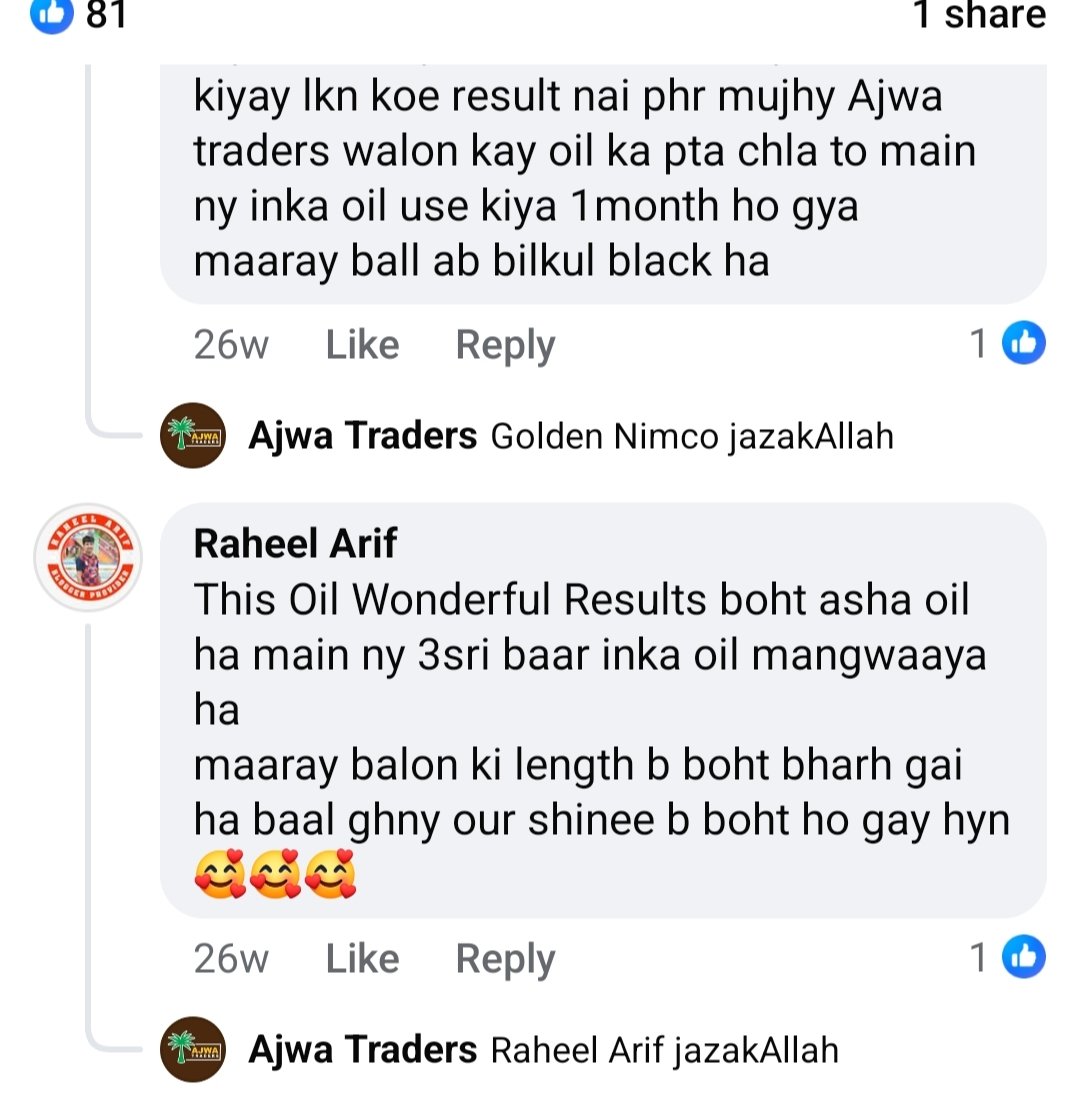This screenshot has width=1080, height=1098.
Task: Reply to Raheel Arif's comment
Action: tap(505, 959)
